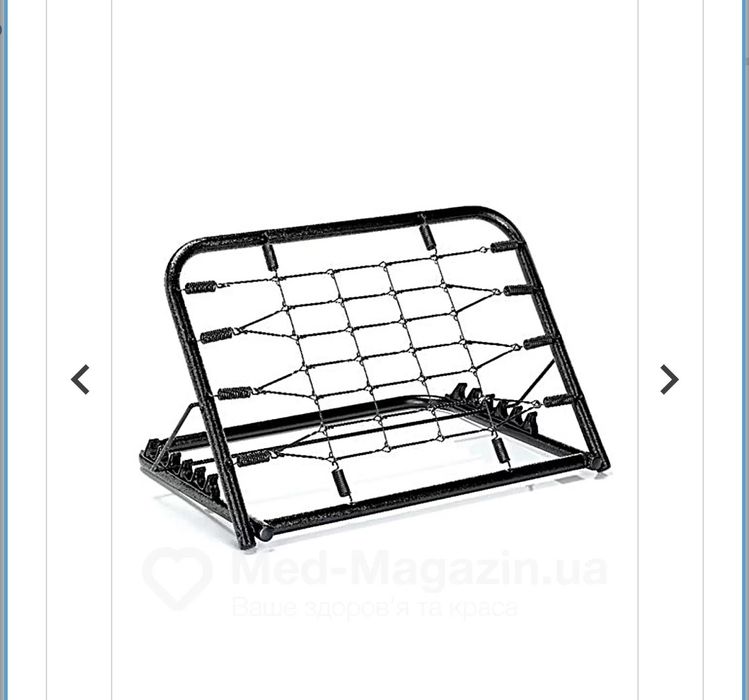Image resolution: width=749 pixels, height=700 pixels.
Task: Go to the next product image
Action: click(x=669, y=380)
